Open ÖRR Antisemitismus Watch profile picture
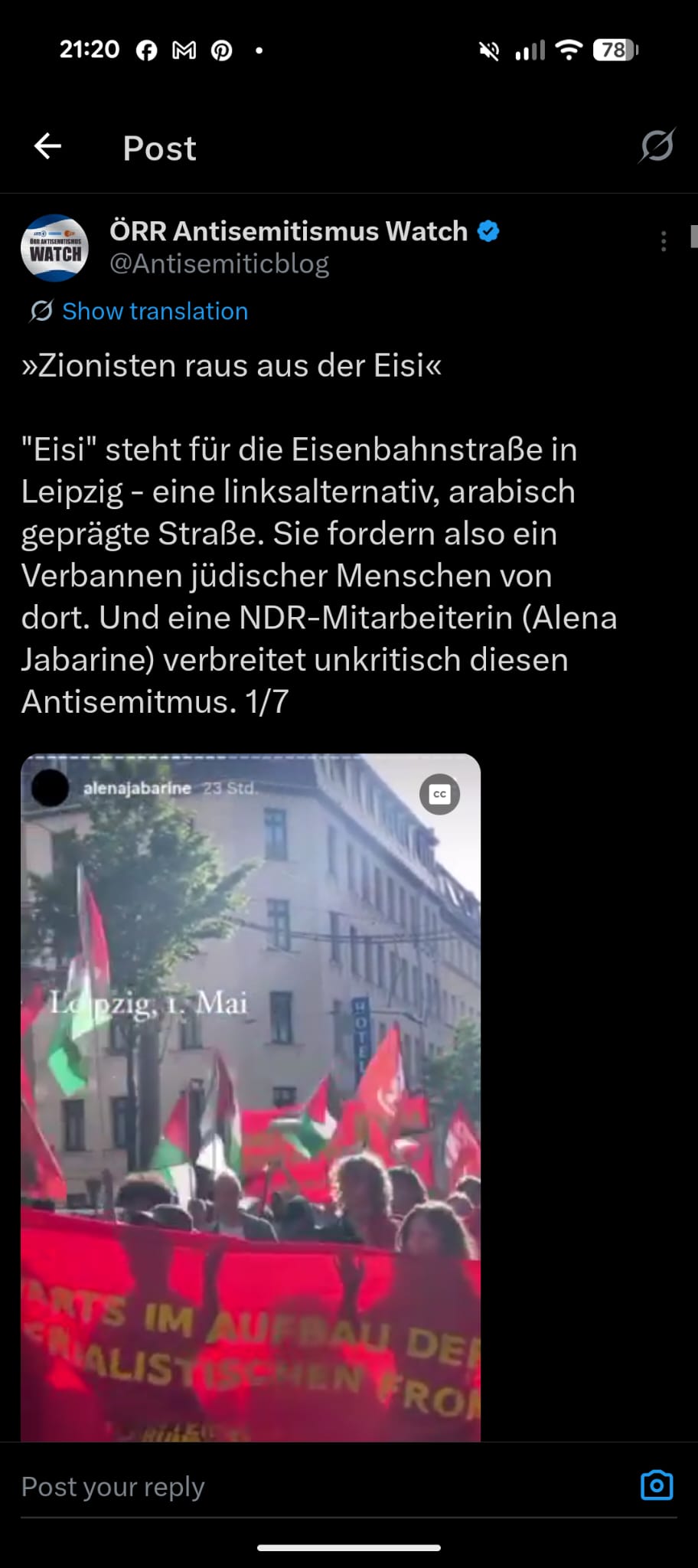Image resolution: width=698 pixels, height=1568 pixels. [54, 248]
